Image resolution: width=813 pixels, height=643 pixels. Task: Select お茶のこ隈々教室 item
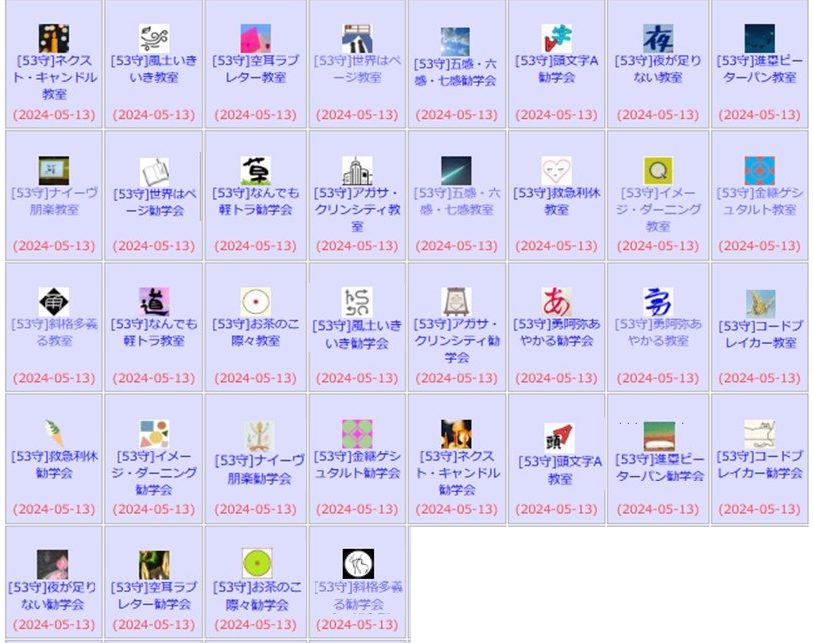pos(255,333)
